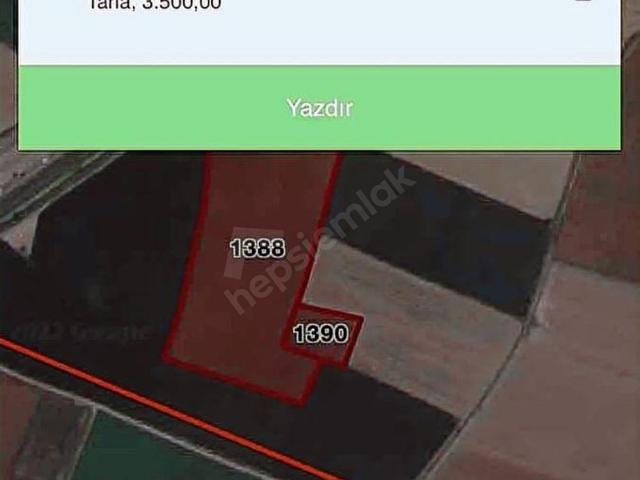Select parcel 1390 on the map

click(321, 334)
